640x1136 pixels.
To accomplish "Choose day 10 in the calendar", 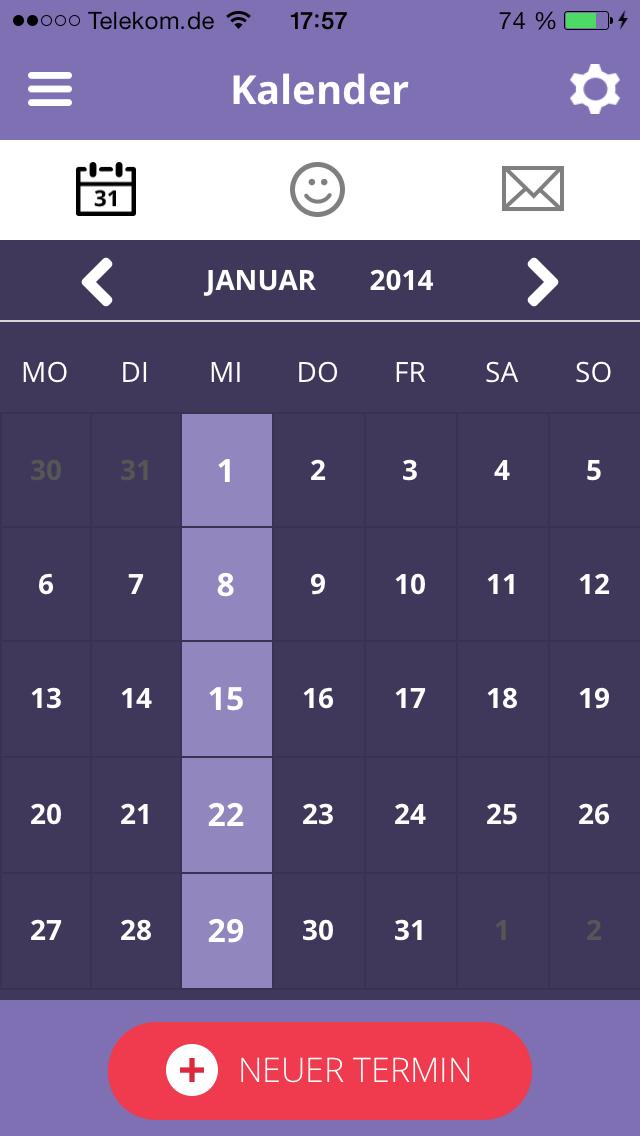I will click(410, 584).
